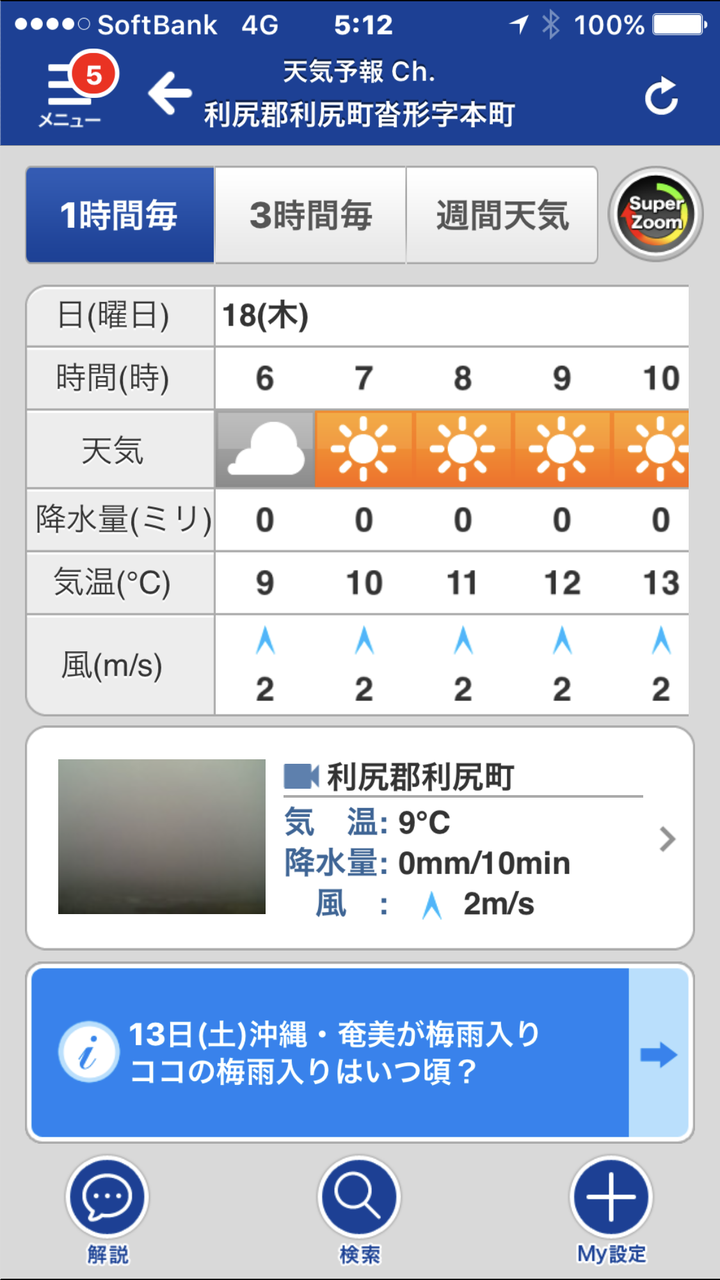Screen dimensions: 720x1280
Task: Open the 梅雨入り information banner
Action: click(360, 1054)
